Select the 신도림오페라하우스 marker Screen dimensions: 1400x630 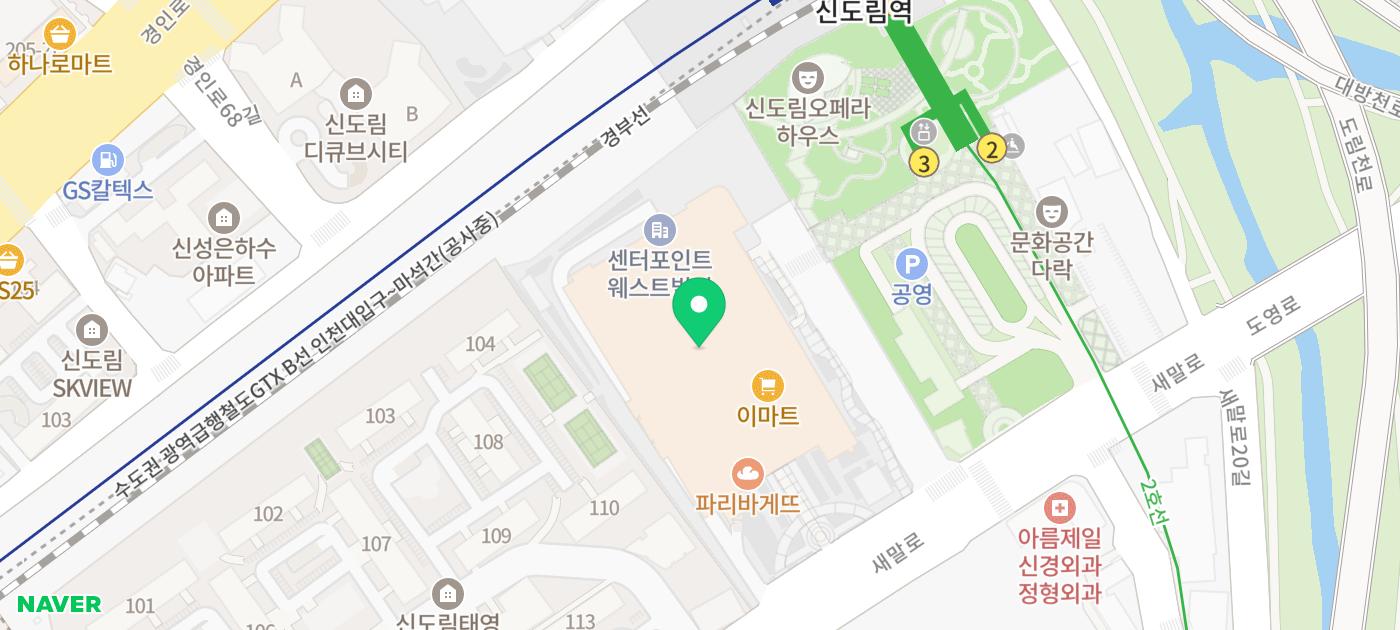click(807, 76)
